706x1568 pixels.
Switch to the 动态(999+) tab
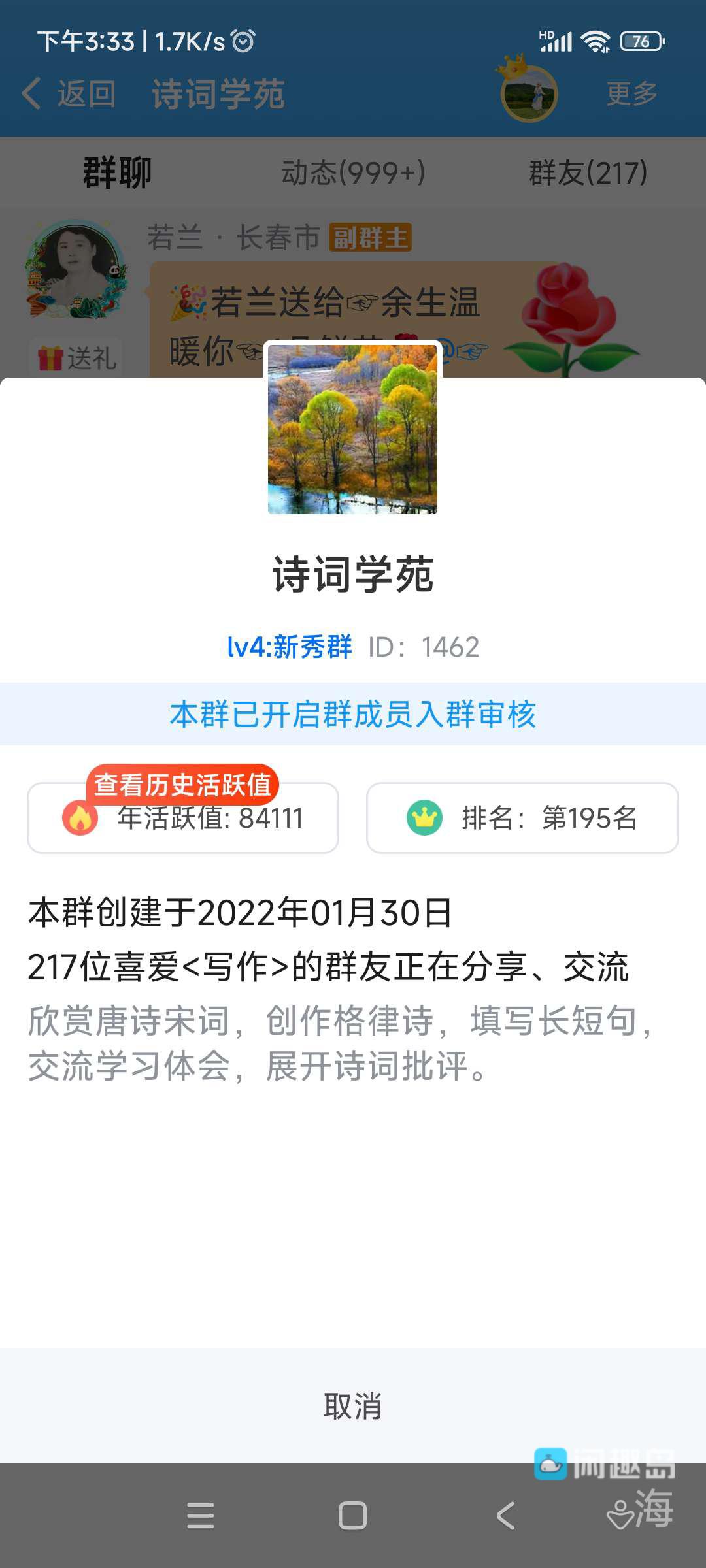353,172
